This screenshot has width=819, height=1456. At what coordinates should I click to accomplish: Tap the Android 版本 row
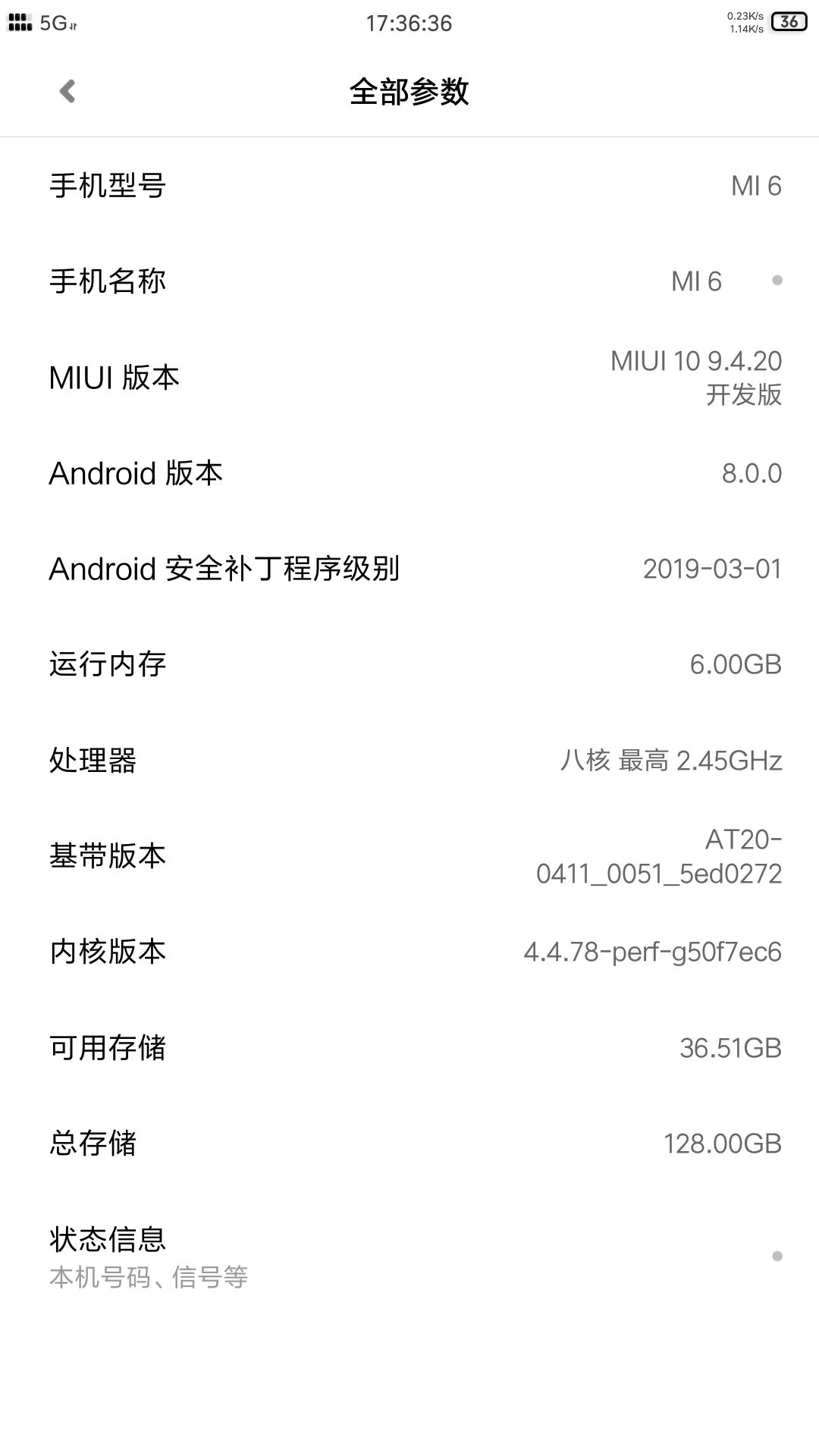click(x=409, y=473)
